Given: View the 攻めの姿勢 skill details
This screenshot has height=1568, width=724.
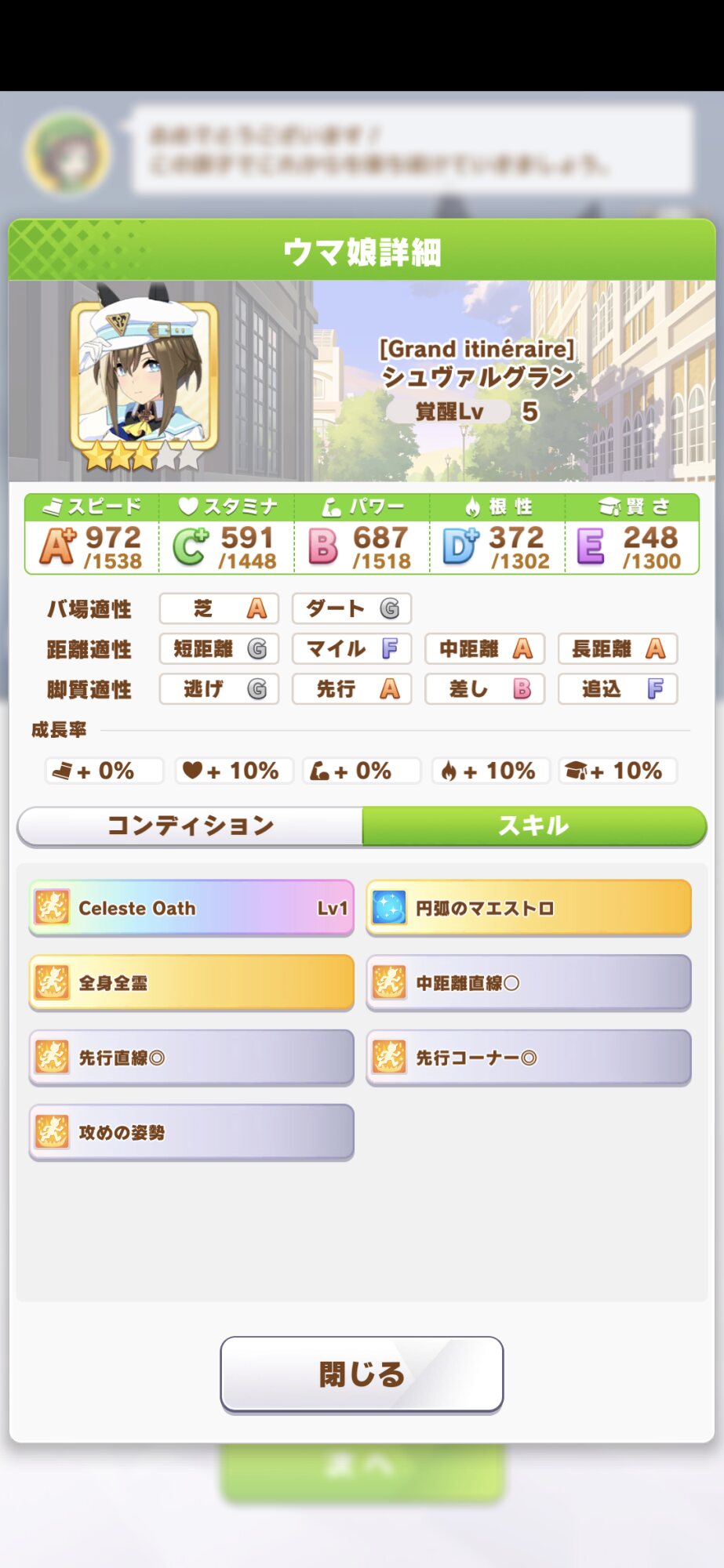Looking at the screenshot, I should 191,1132.
